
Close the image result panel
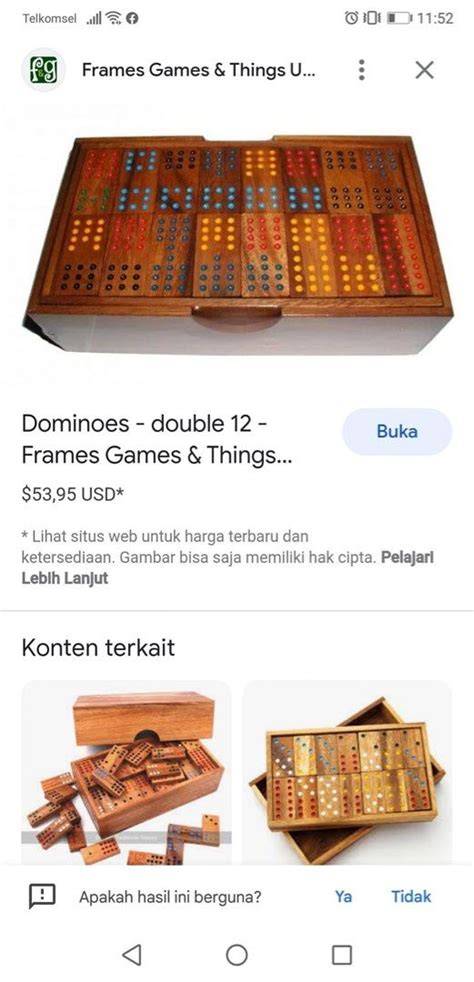click(x=425, y=70)
